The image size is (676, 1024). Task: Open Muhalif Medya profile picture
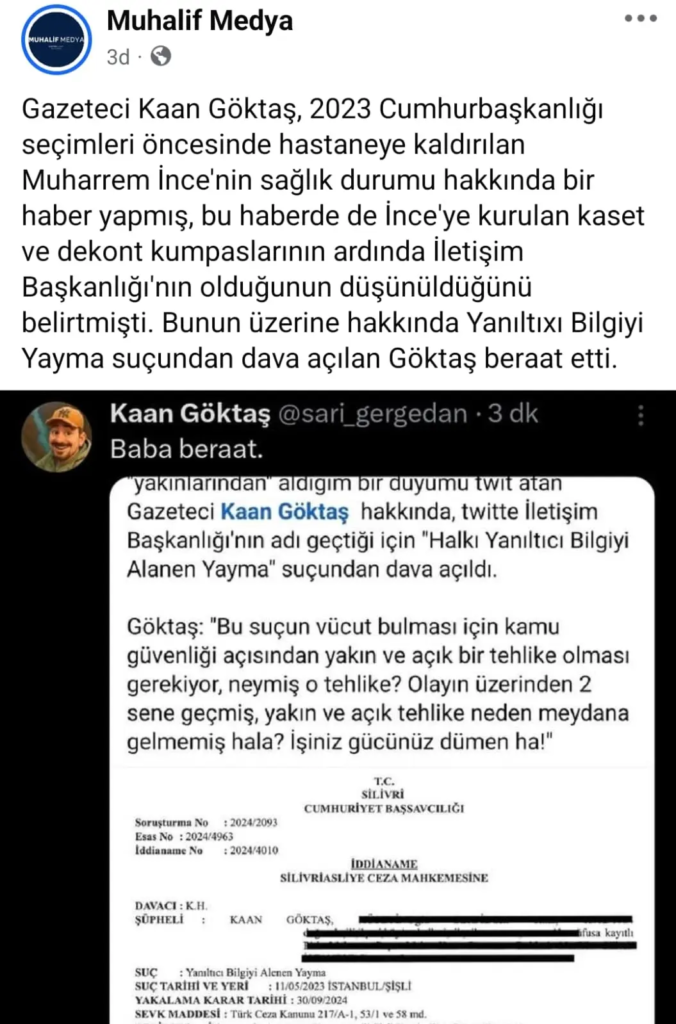(56, 39)
